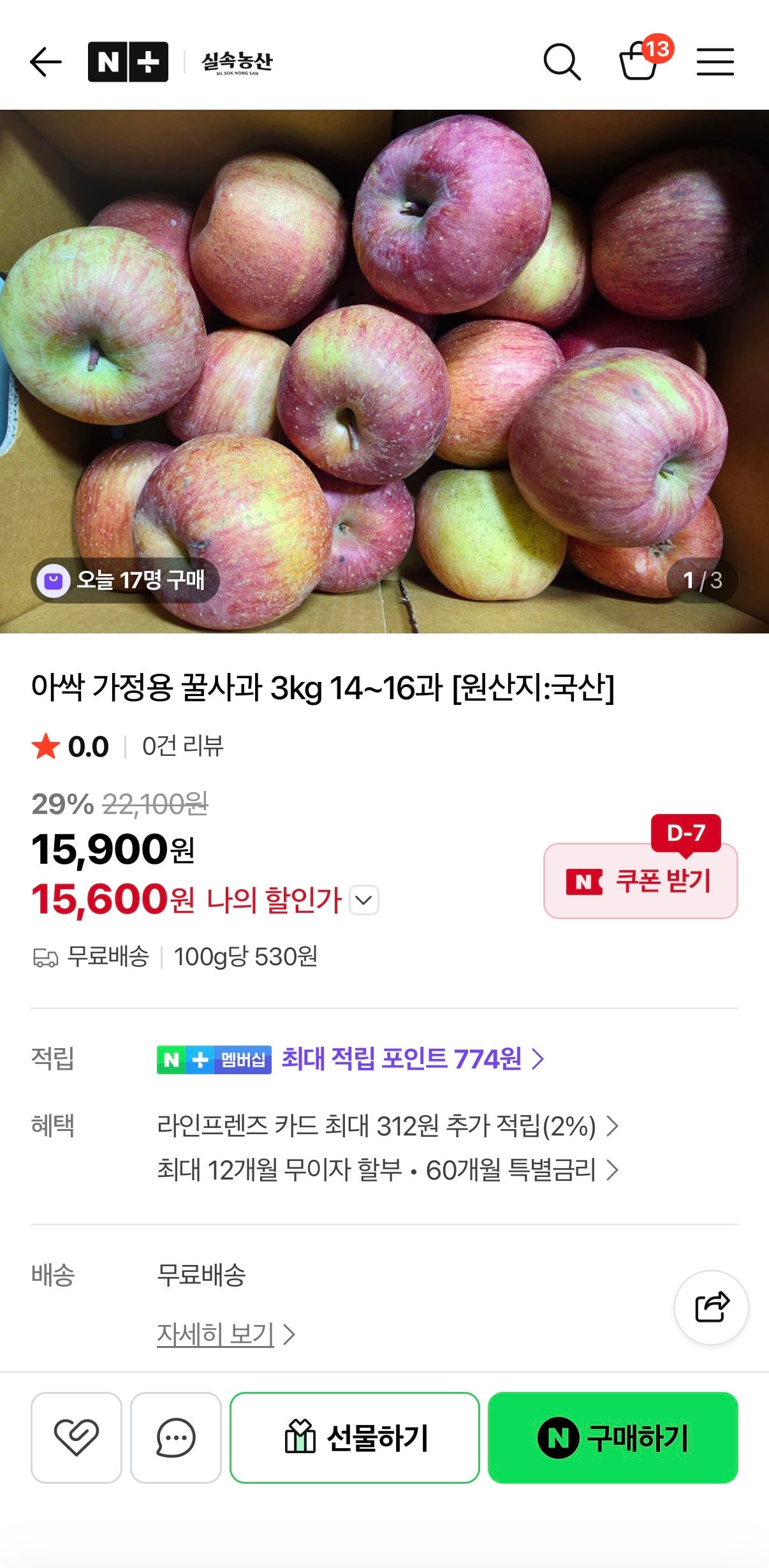Click the N+ logo

(129, 61)
